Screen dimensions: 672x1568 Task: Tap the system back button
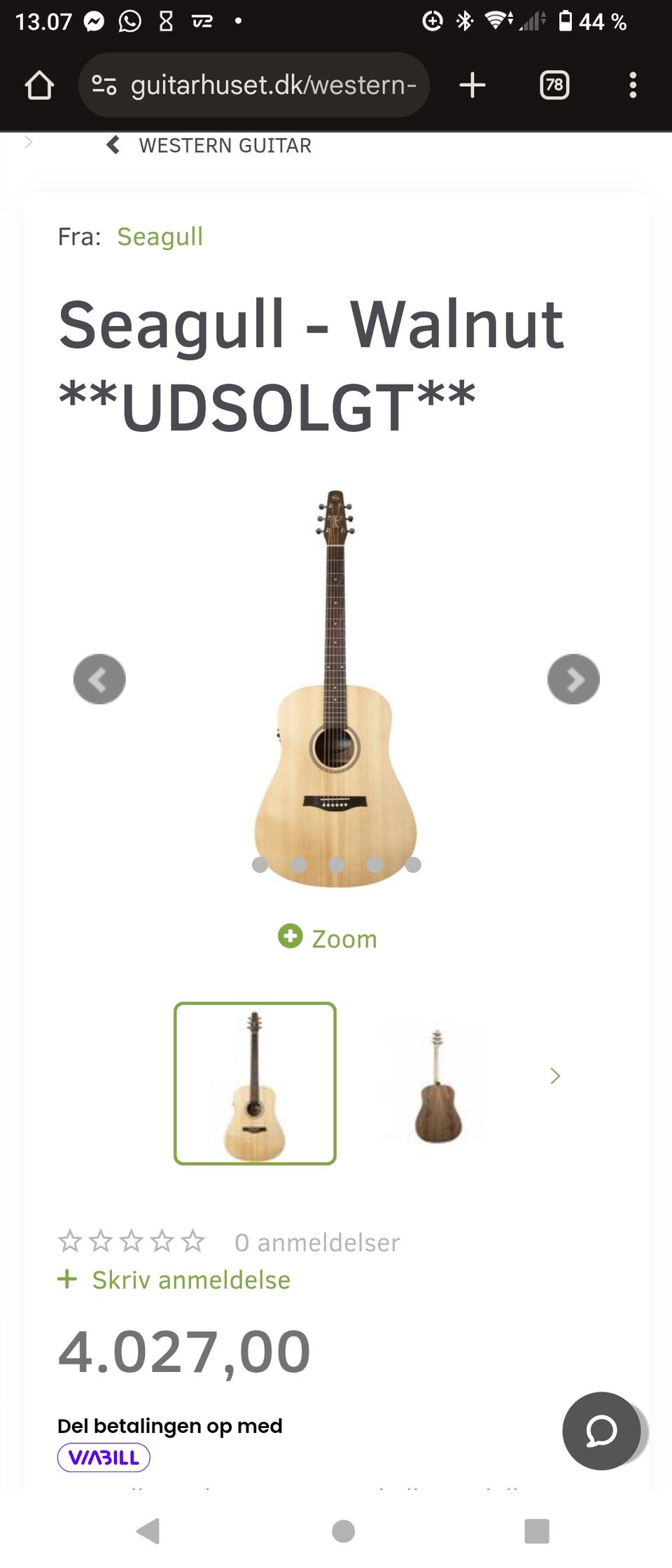[x=148, y=1531]
